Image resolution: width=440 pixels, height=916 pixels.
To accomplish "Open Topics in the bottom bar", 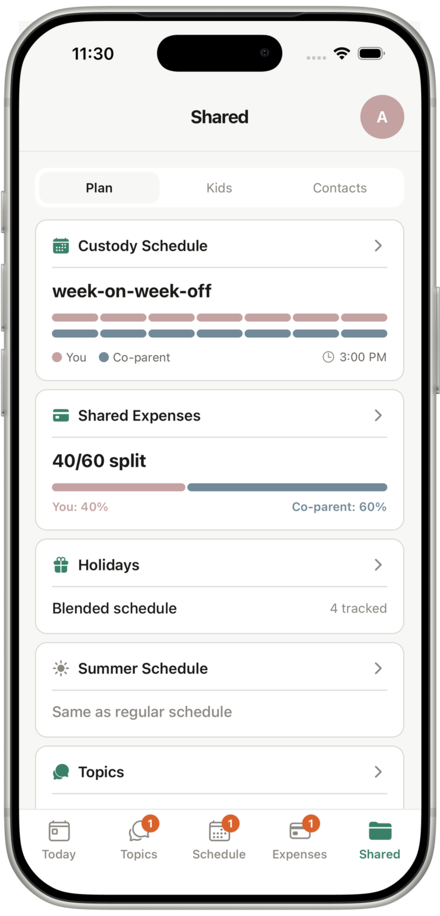I will click(x=139, y=839).
